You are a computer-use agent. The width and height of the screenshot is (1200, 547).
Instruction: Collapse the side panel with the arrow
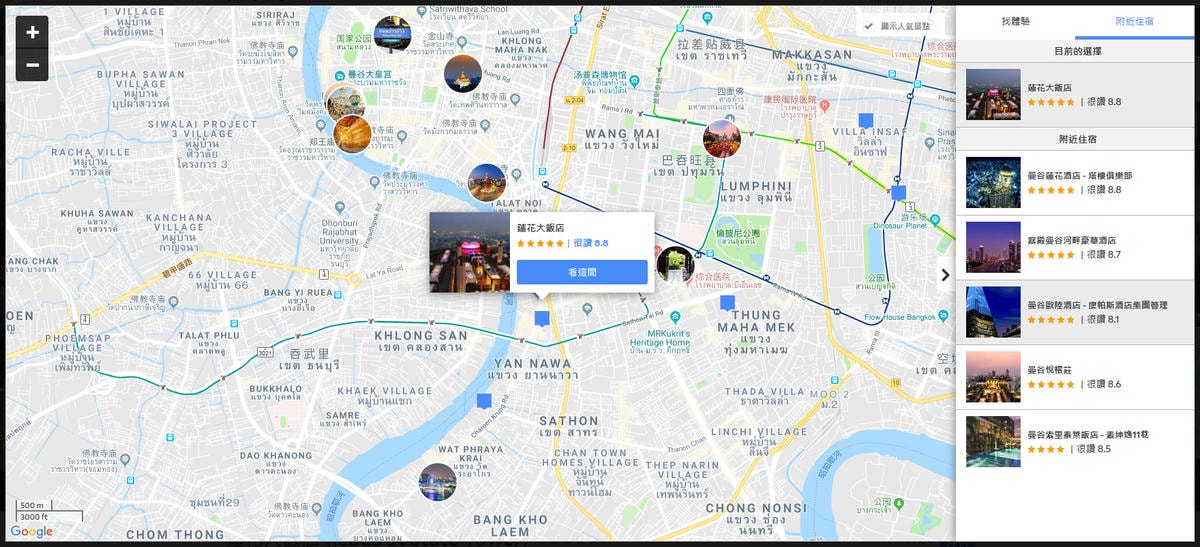pyautogui.click(x=945, y=274)
